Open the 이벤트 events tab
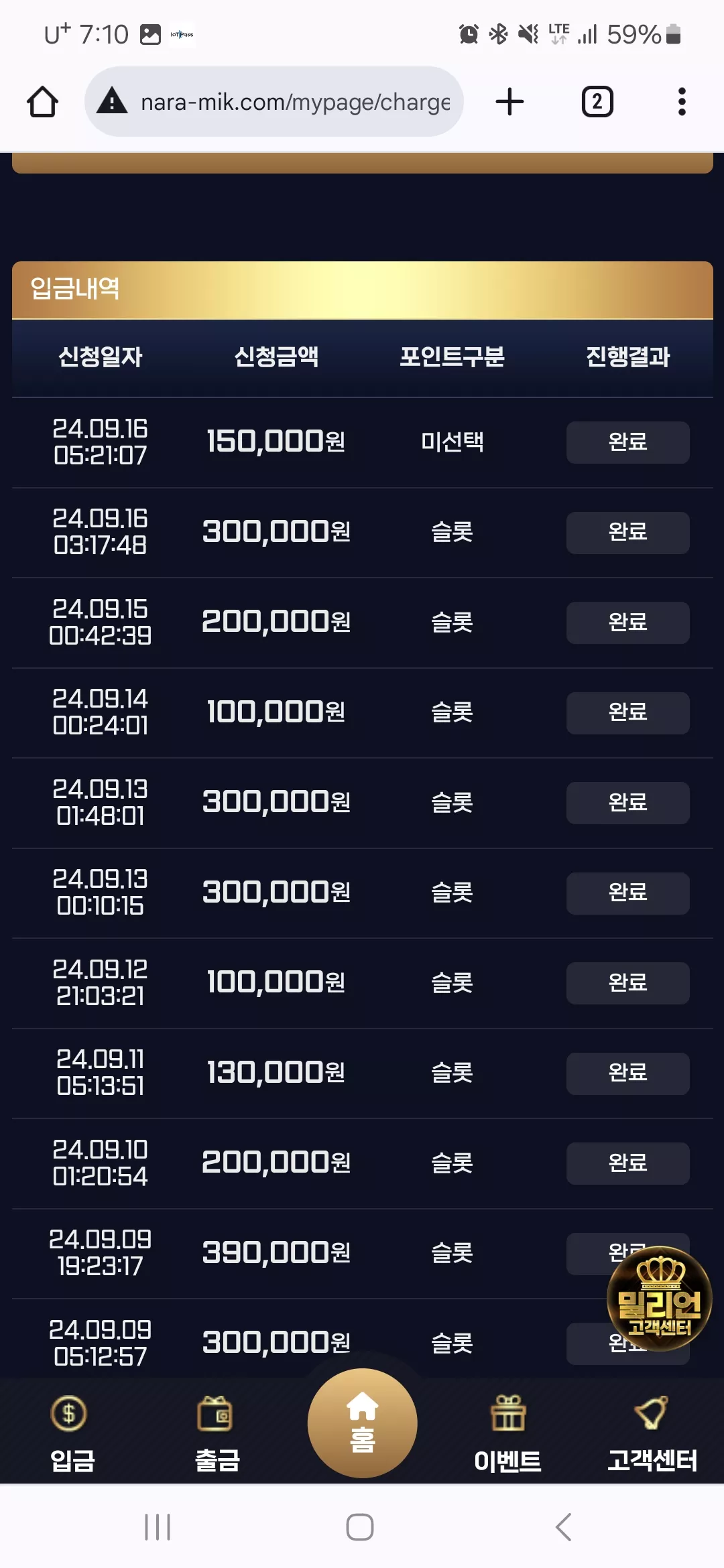Screen dimensions: 724x1568 tap(507, 1433)
